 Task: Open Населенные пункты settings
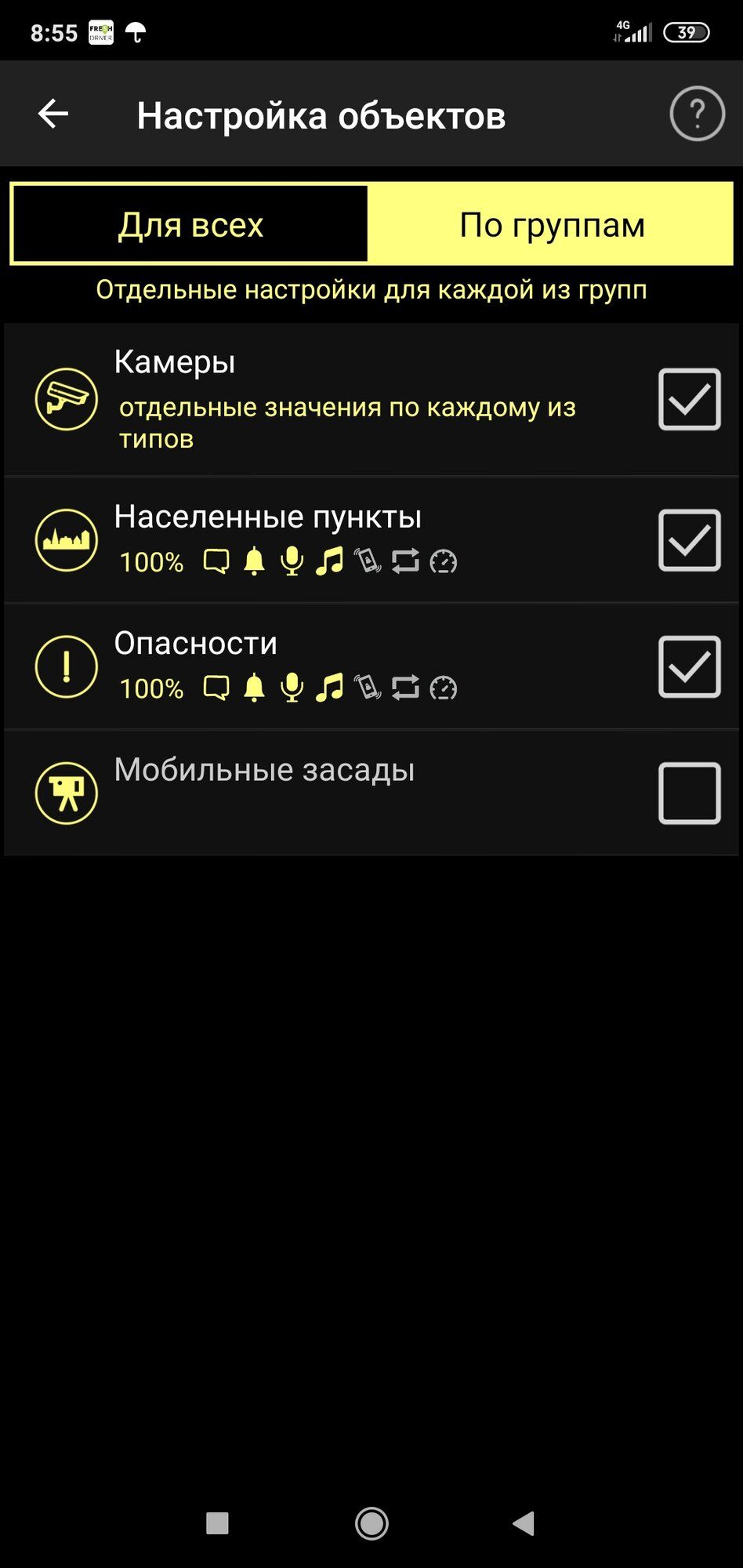coord(345,539)
